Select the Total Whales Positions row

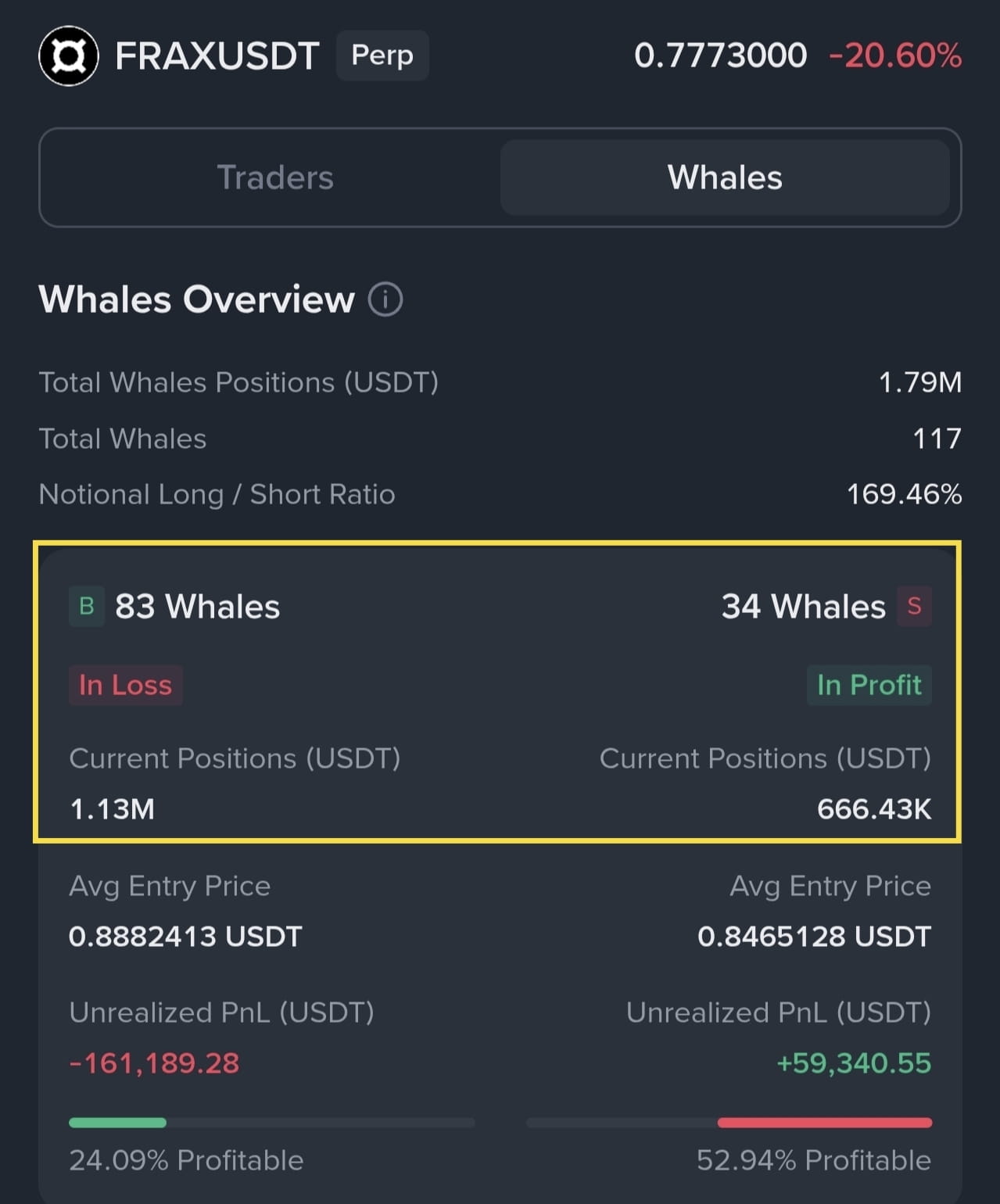tap(500, 382)
